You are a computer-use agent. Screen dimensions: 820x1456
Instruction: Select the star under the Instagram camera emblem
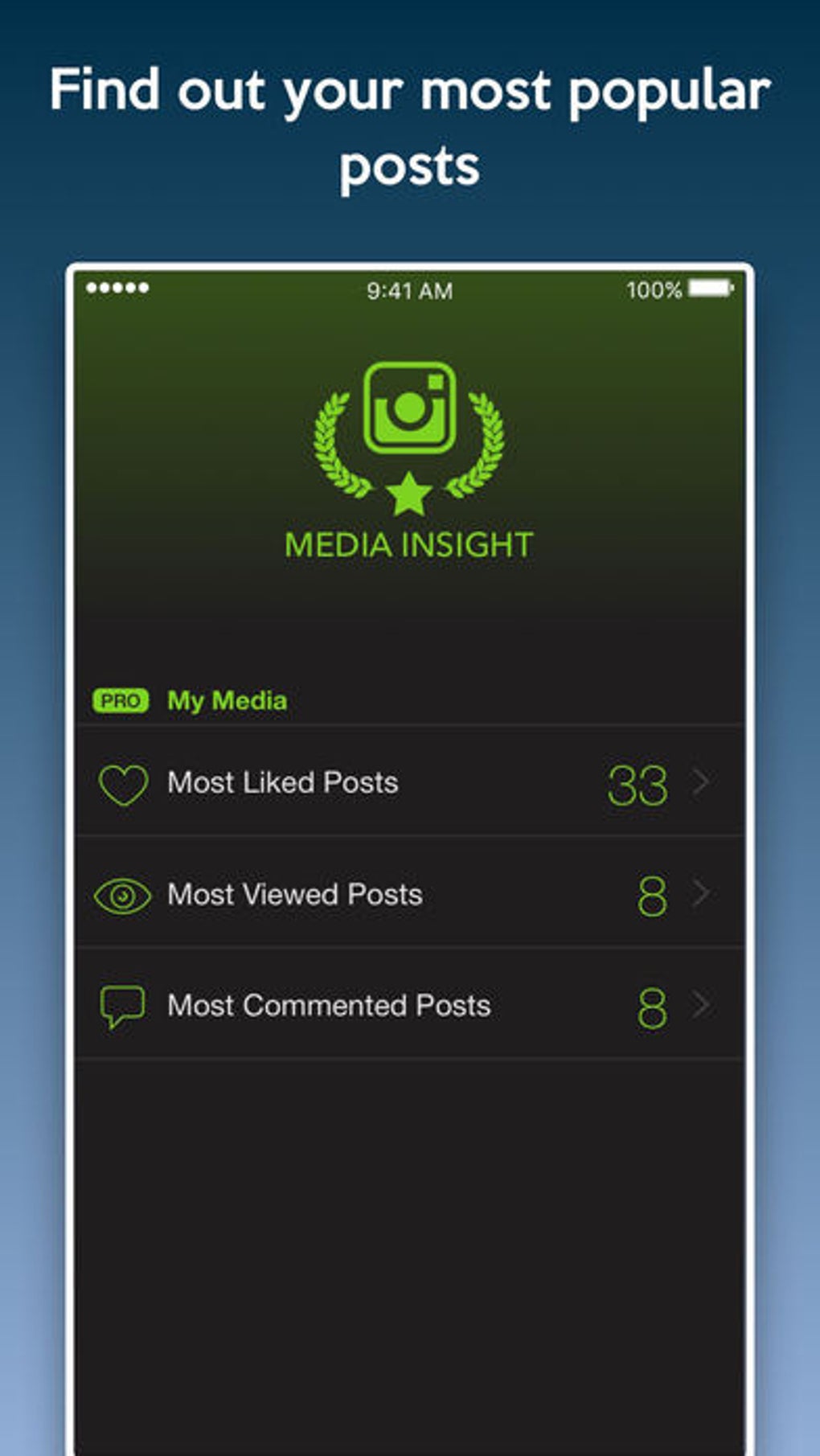(x=410, y=493)
